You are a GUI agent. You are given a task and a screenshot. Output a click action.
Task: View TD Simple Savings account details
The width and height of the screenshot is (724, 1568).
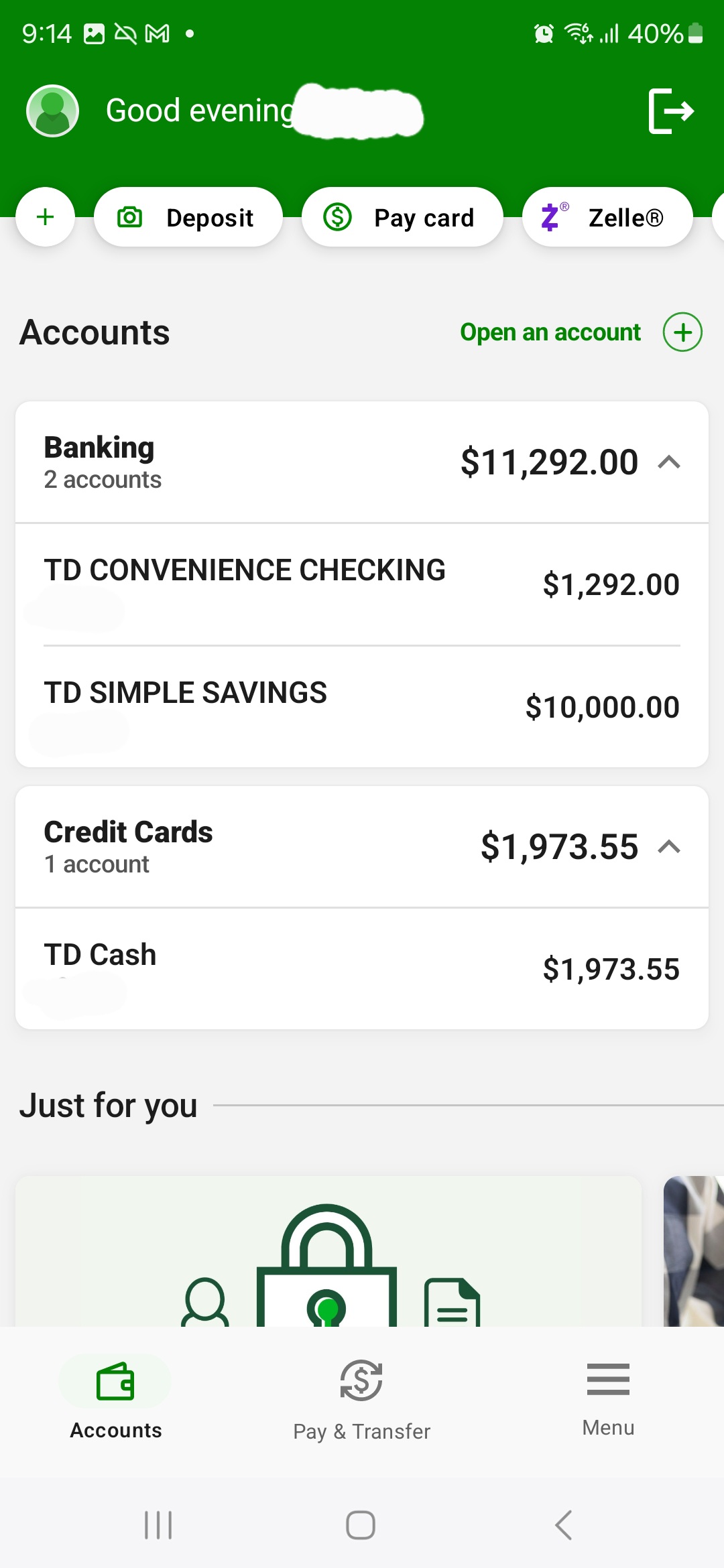362,707
